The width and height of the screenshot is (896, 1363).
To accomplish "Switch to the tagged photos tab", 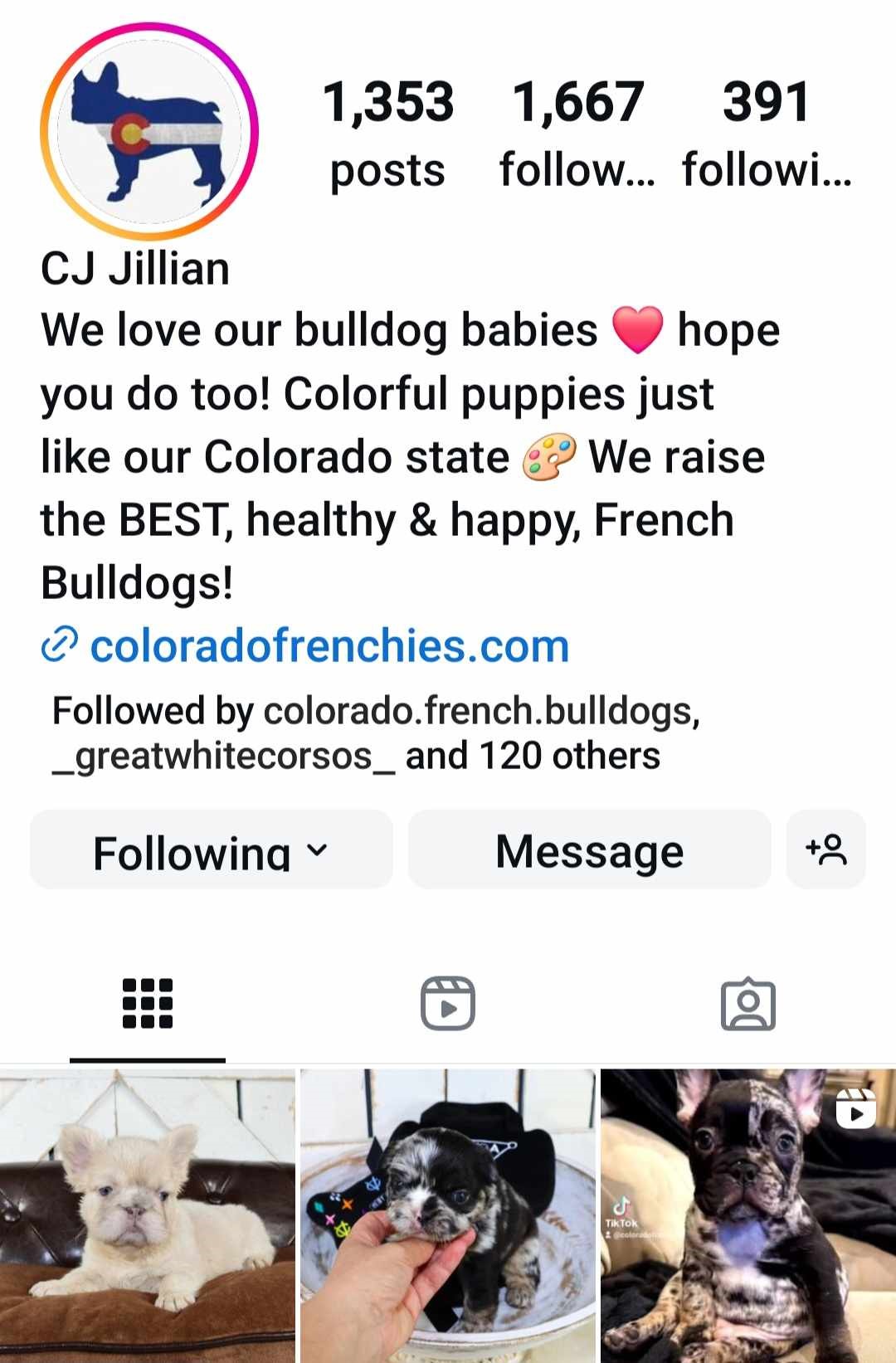I will click(x=747, y=1004).
